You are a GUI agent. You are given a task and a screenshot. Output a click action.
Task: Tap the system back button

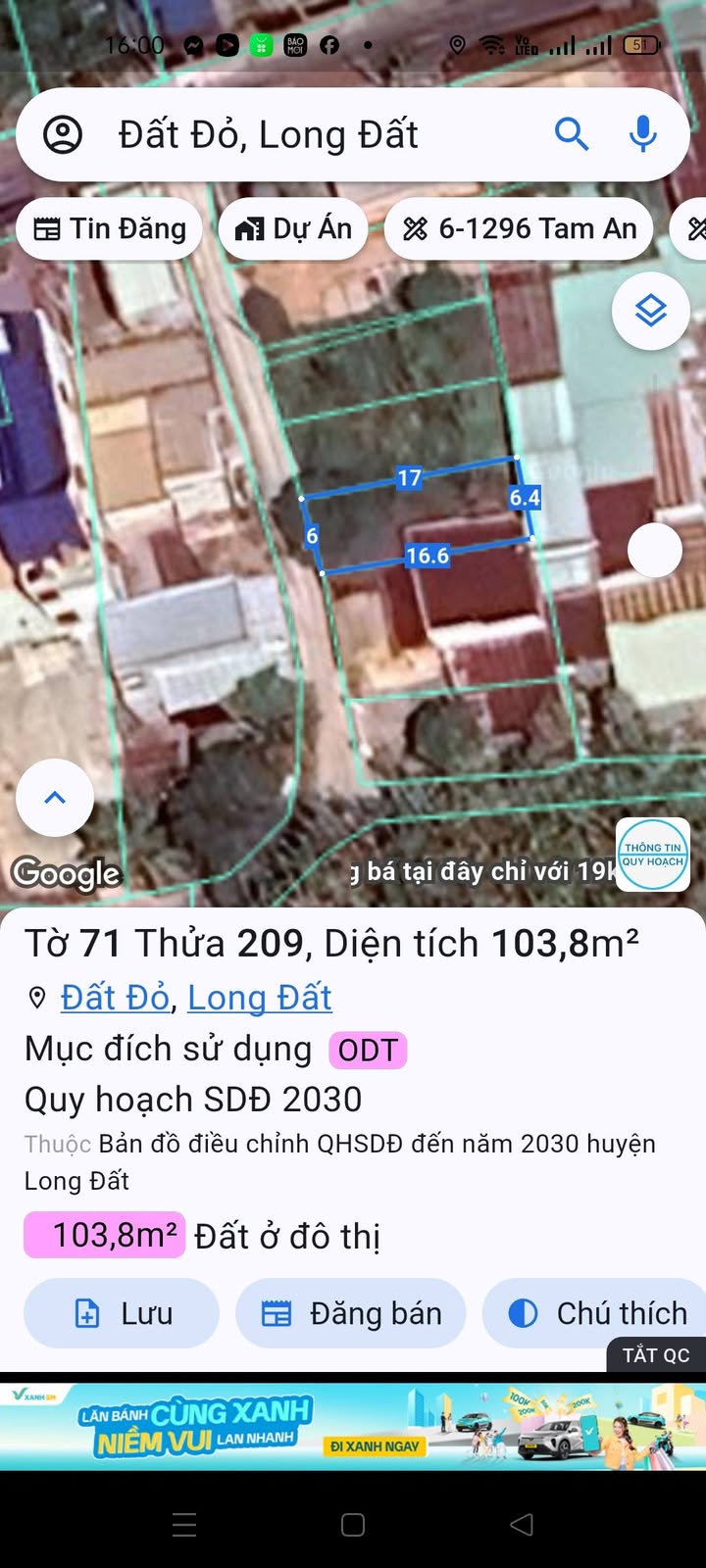(x=523, y=1524)
